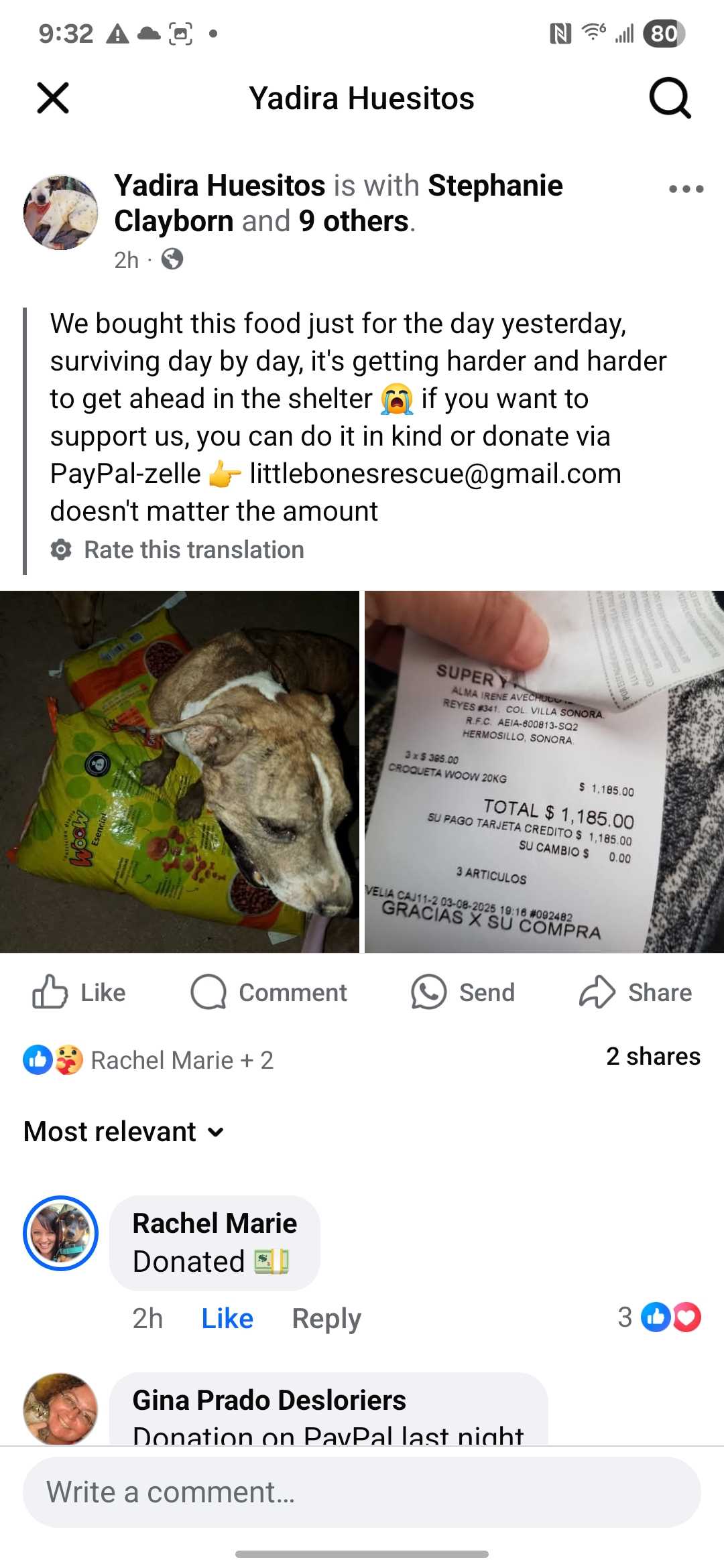This screenshot has height=1568, width=724.
Task: View the 9 others tagged
Action: point(354,221)
